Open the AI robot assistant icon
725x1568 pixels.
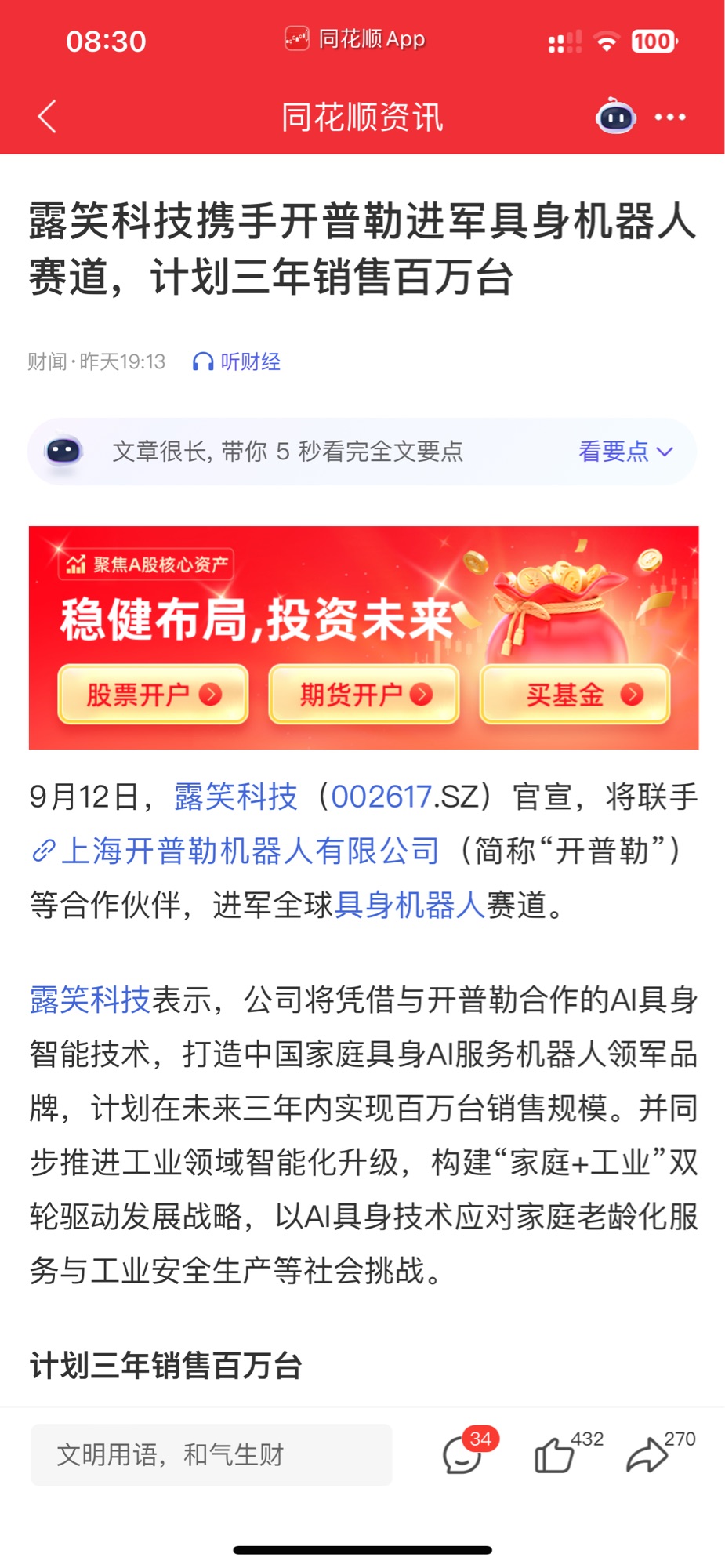coord(615,118)
